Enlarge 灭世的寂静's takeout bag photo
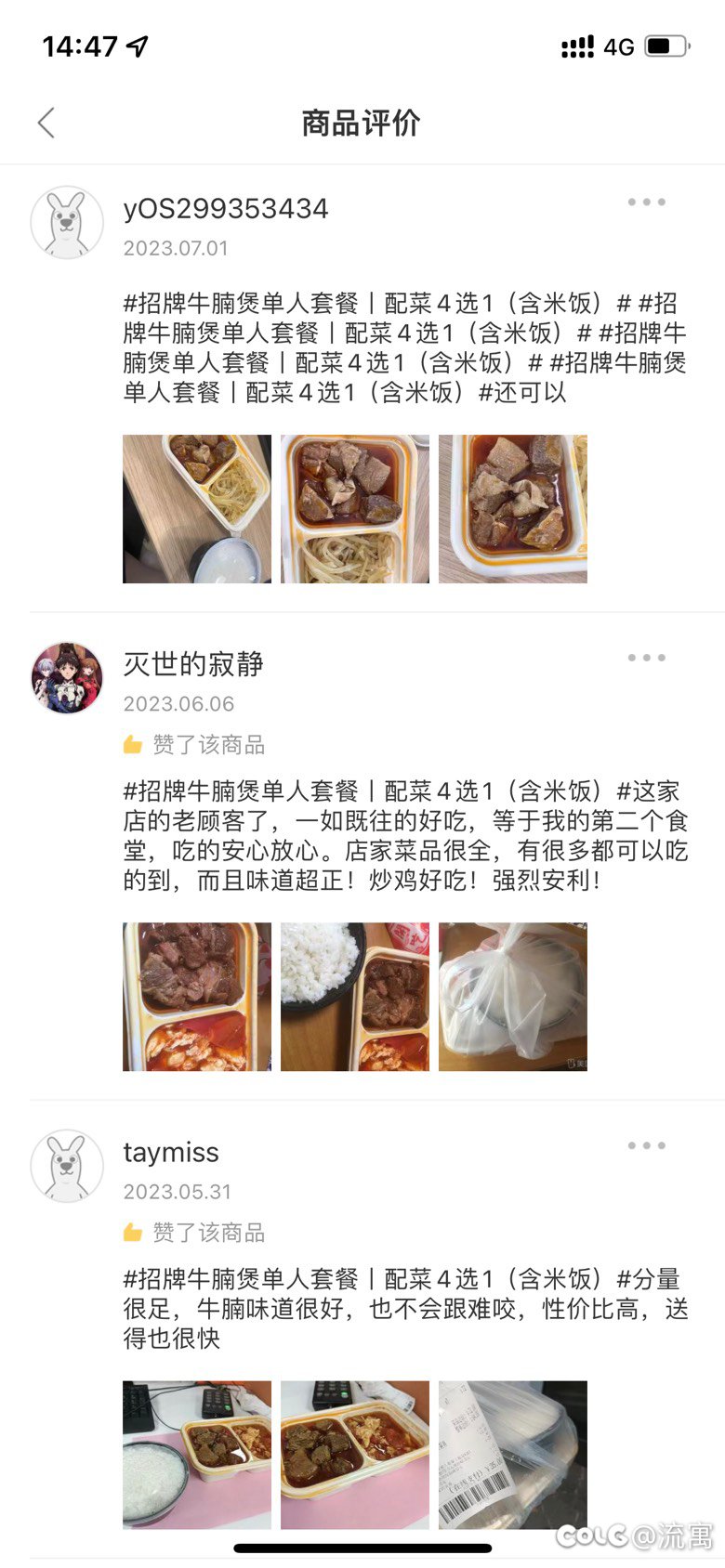The image size is (725, 1568). [513, 997]
